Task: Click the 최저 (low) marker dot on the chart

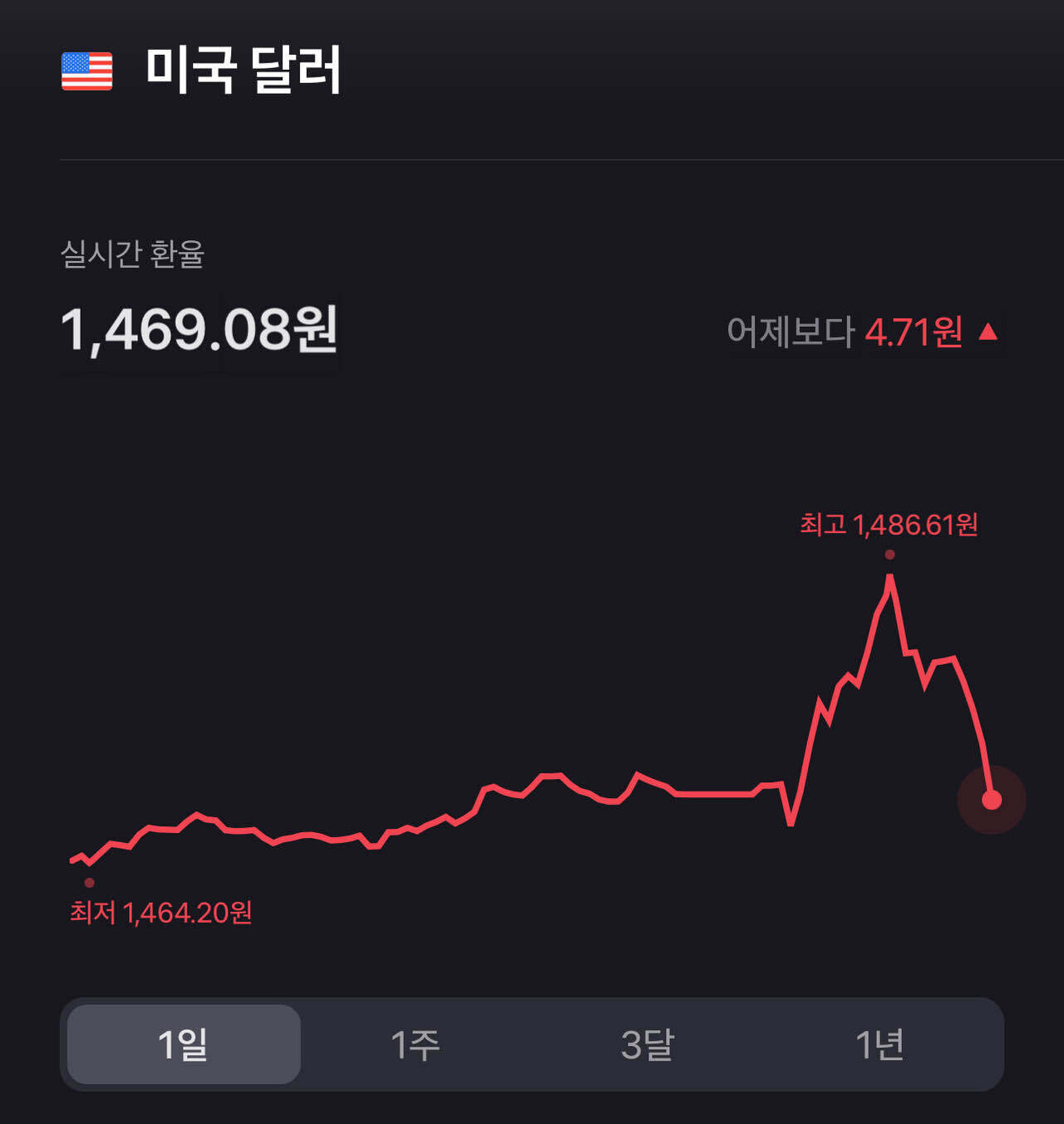Action: [x=90, y=883]
